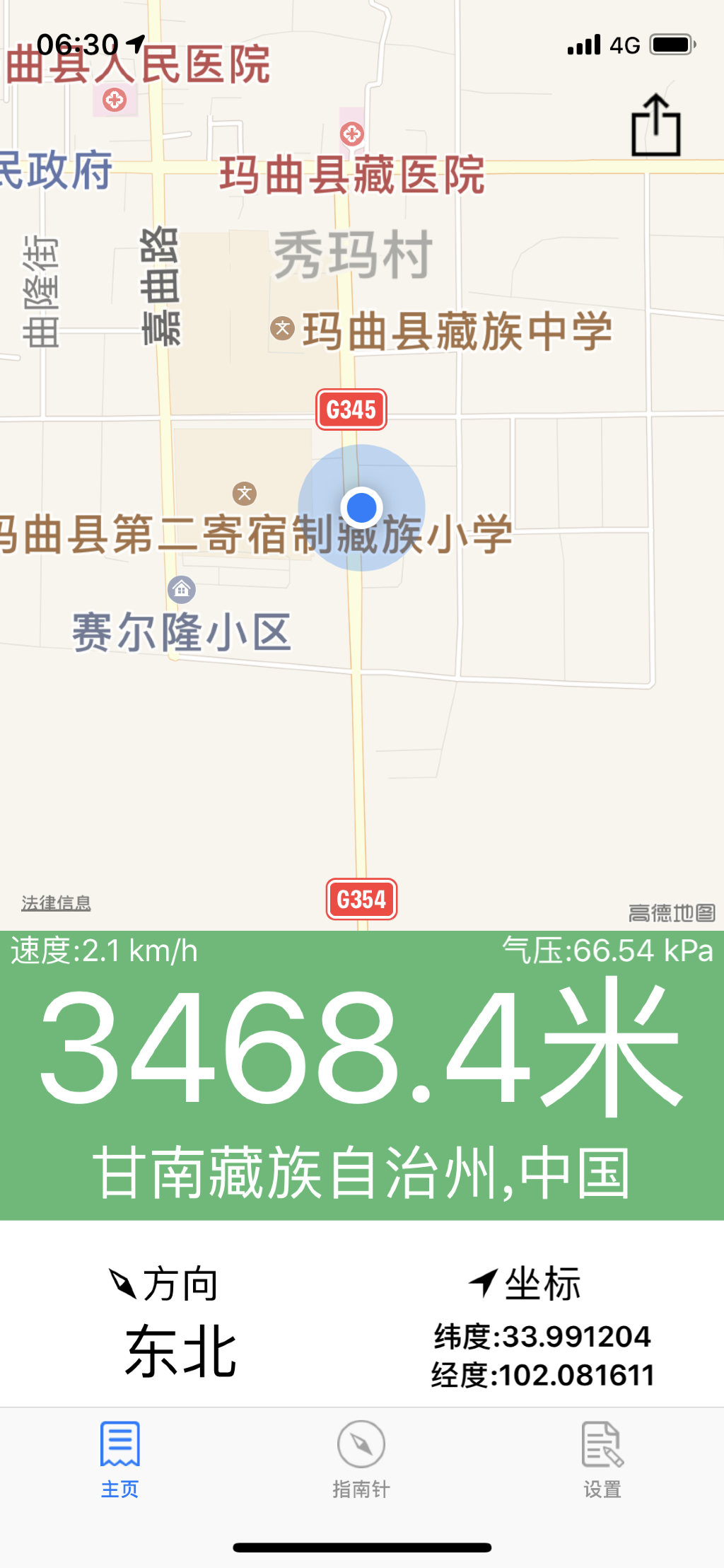Switch to the 指南针 compass tab
This screenshot has height=1568, width=724.
[x=361, y=1460]
